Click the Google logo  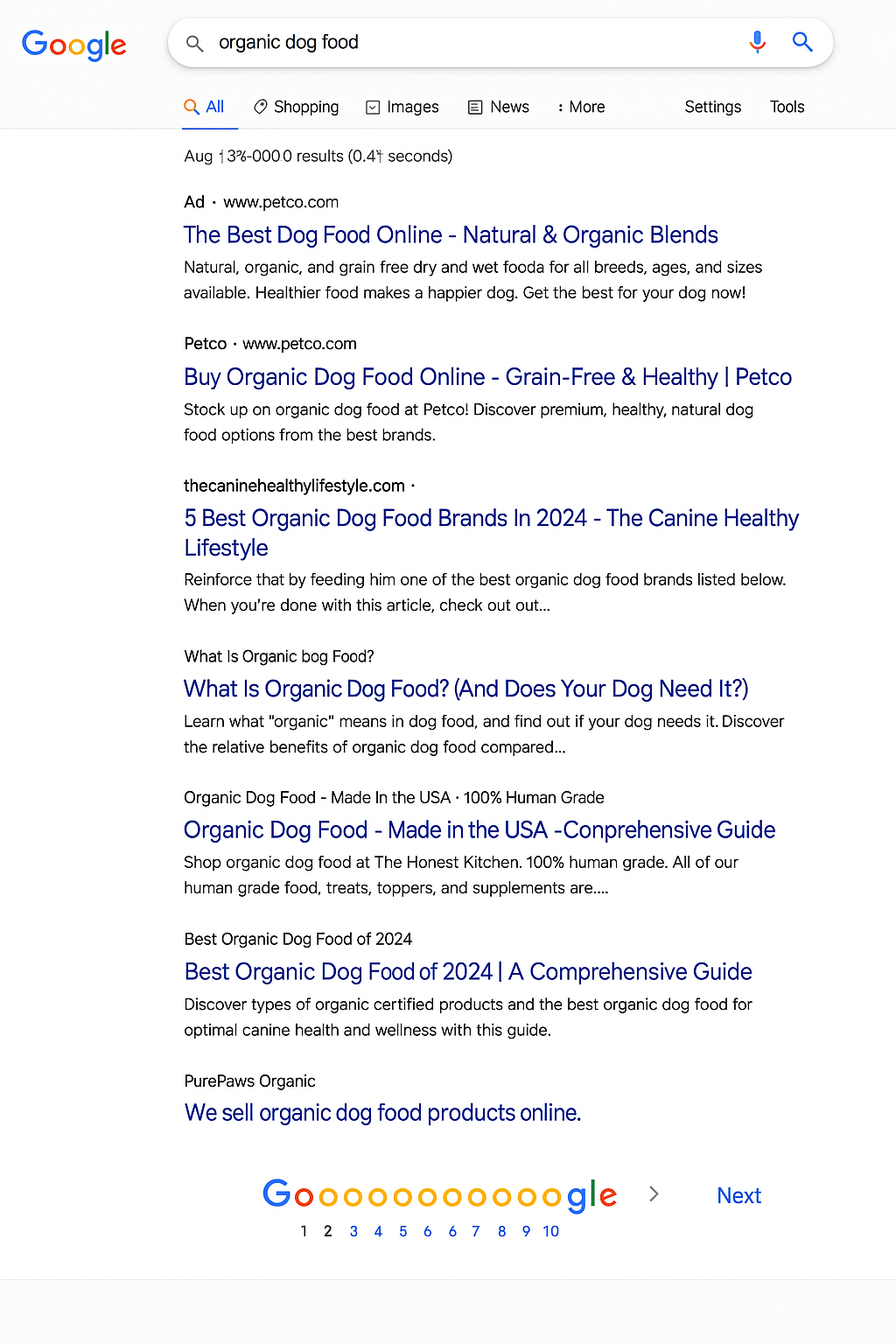pyautogui.click(x=73, y=45)
